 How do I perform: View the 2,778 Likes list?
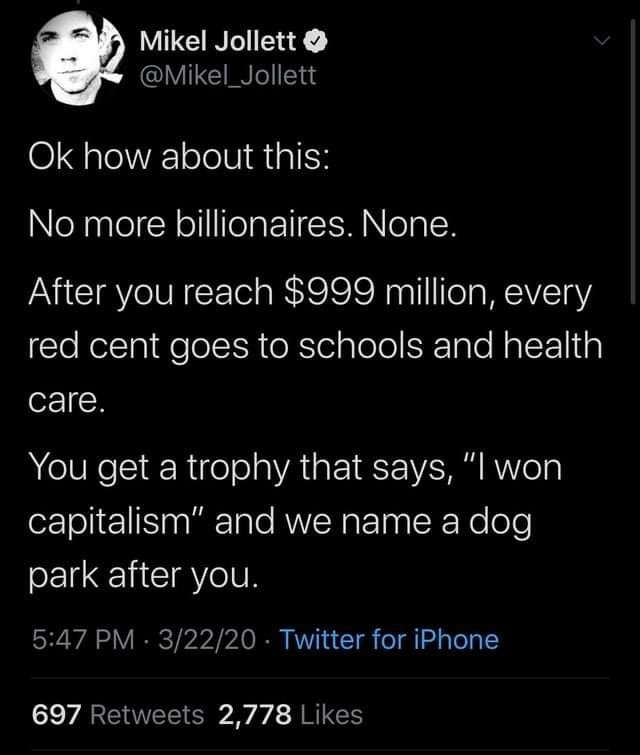pyautogui.click(x=290, y=714)
